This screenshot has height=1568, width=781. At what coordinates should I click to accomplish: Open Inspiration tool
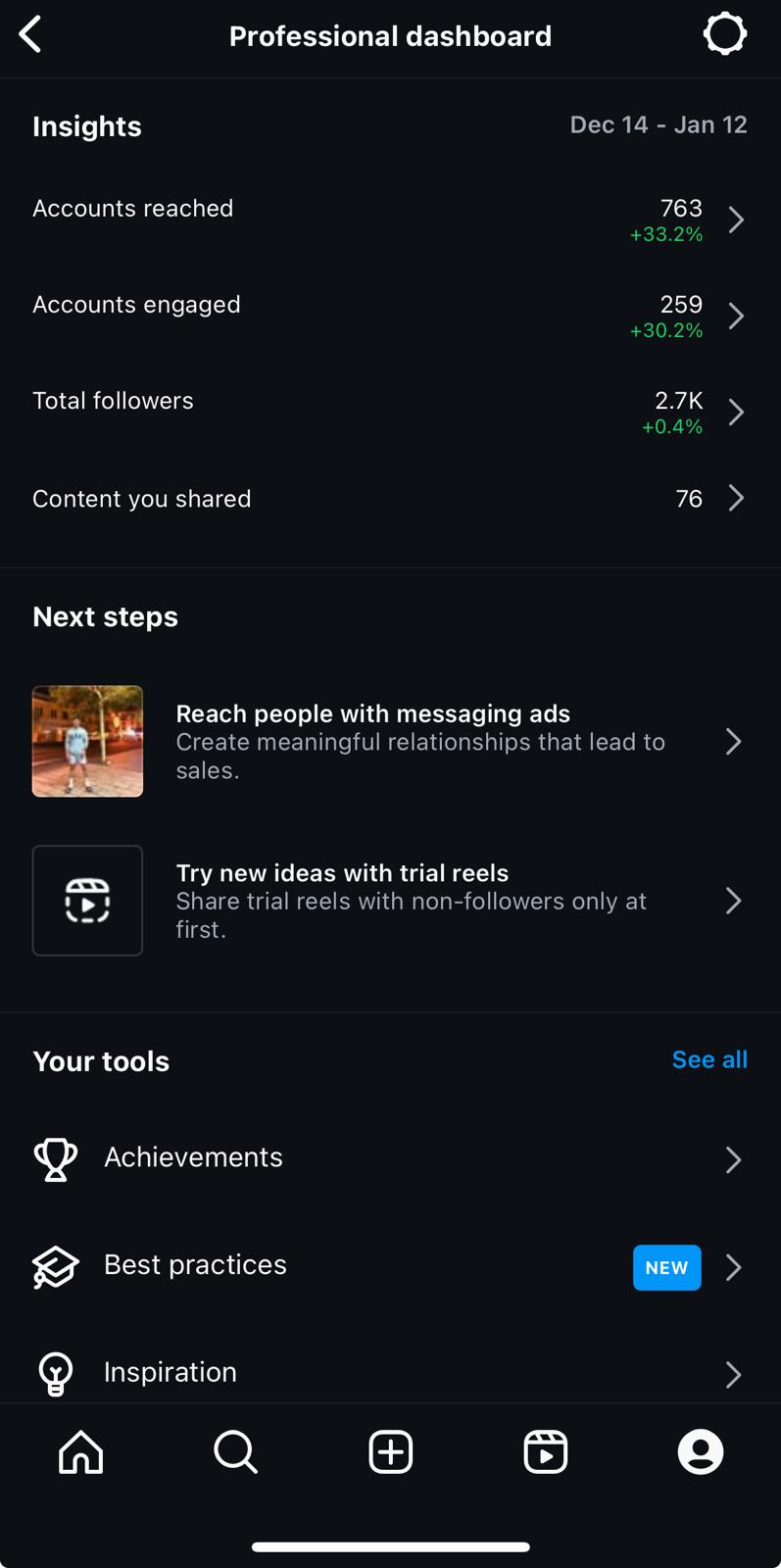click(x=389, y=1372)
